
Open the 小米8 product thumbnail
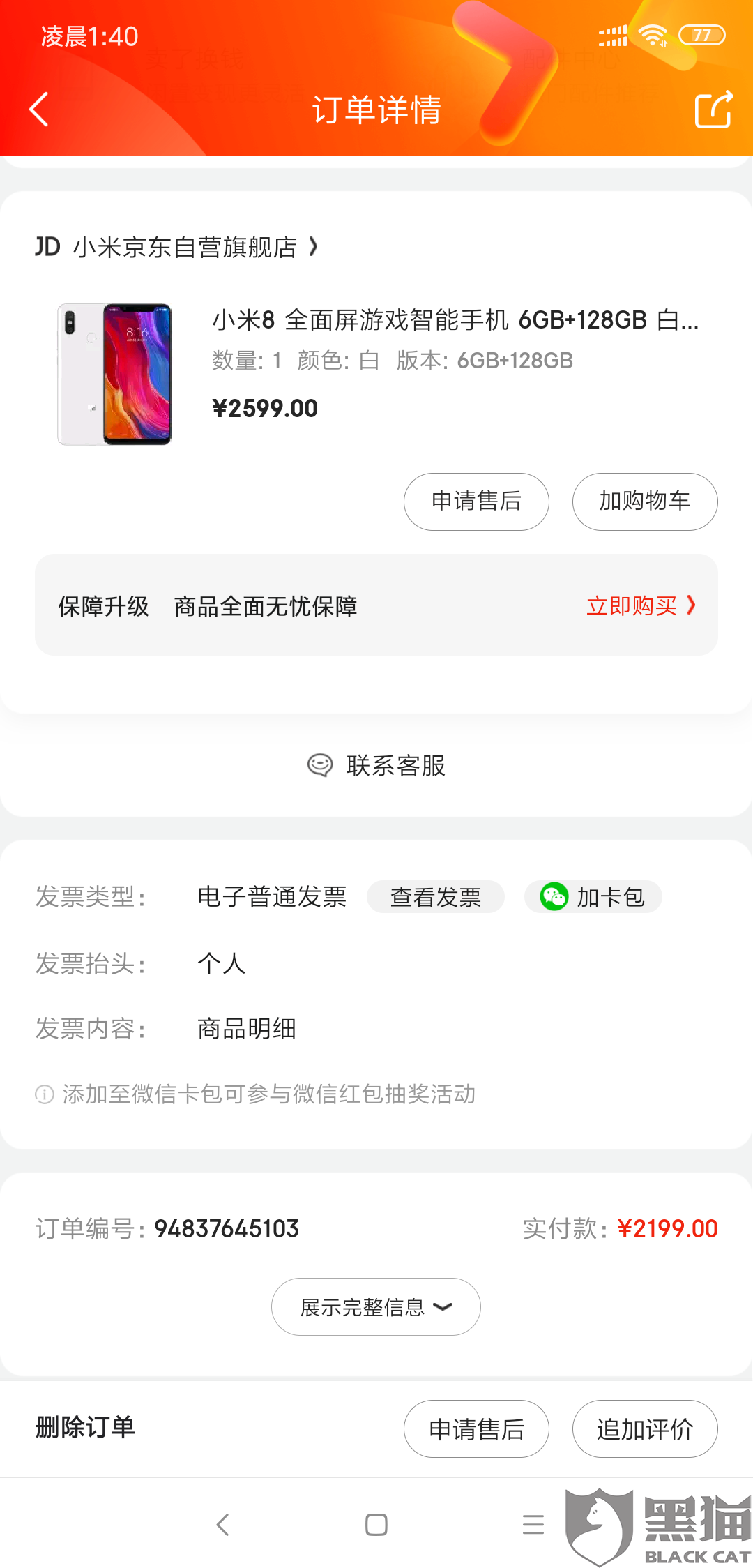[x=115, y=374]
